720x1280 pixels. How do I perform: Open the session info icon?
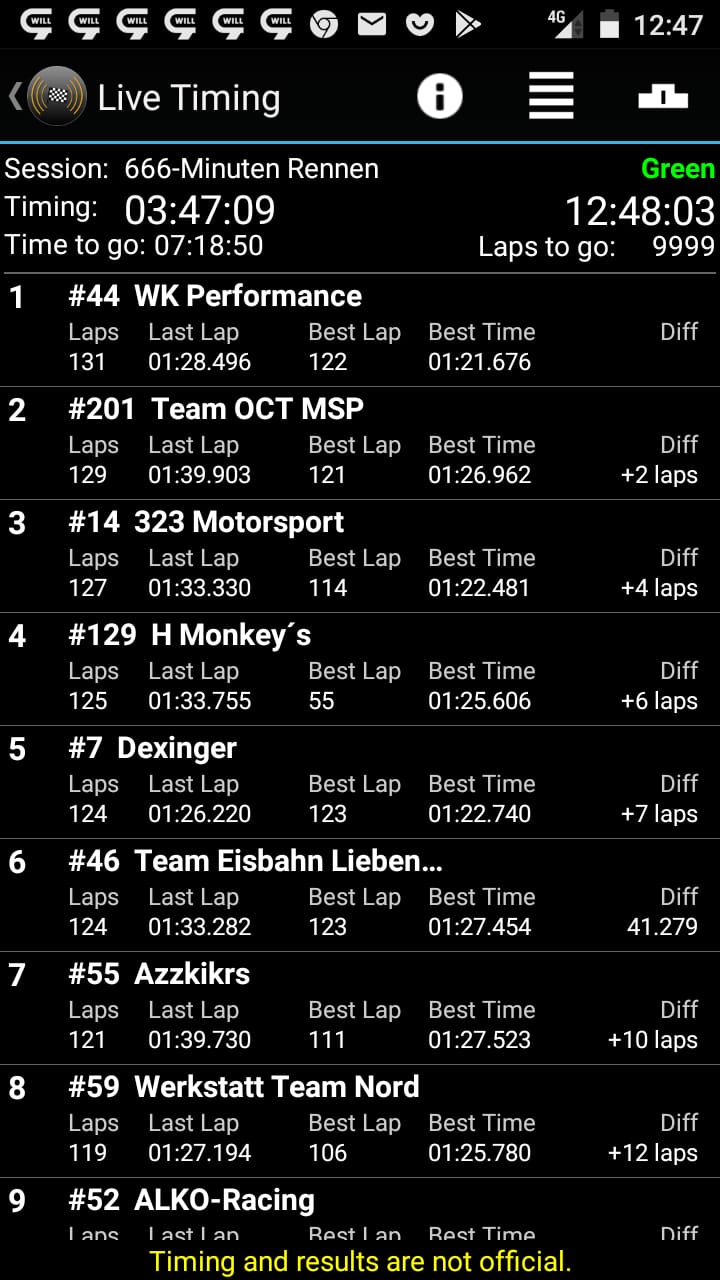click(x=439, y=96)
